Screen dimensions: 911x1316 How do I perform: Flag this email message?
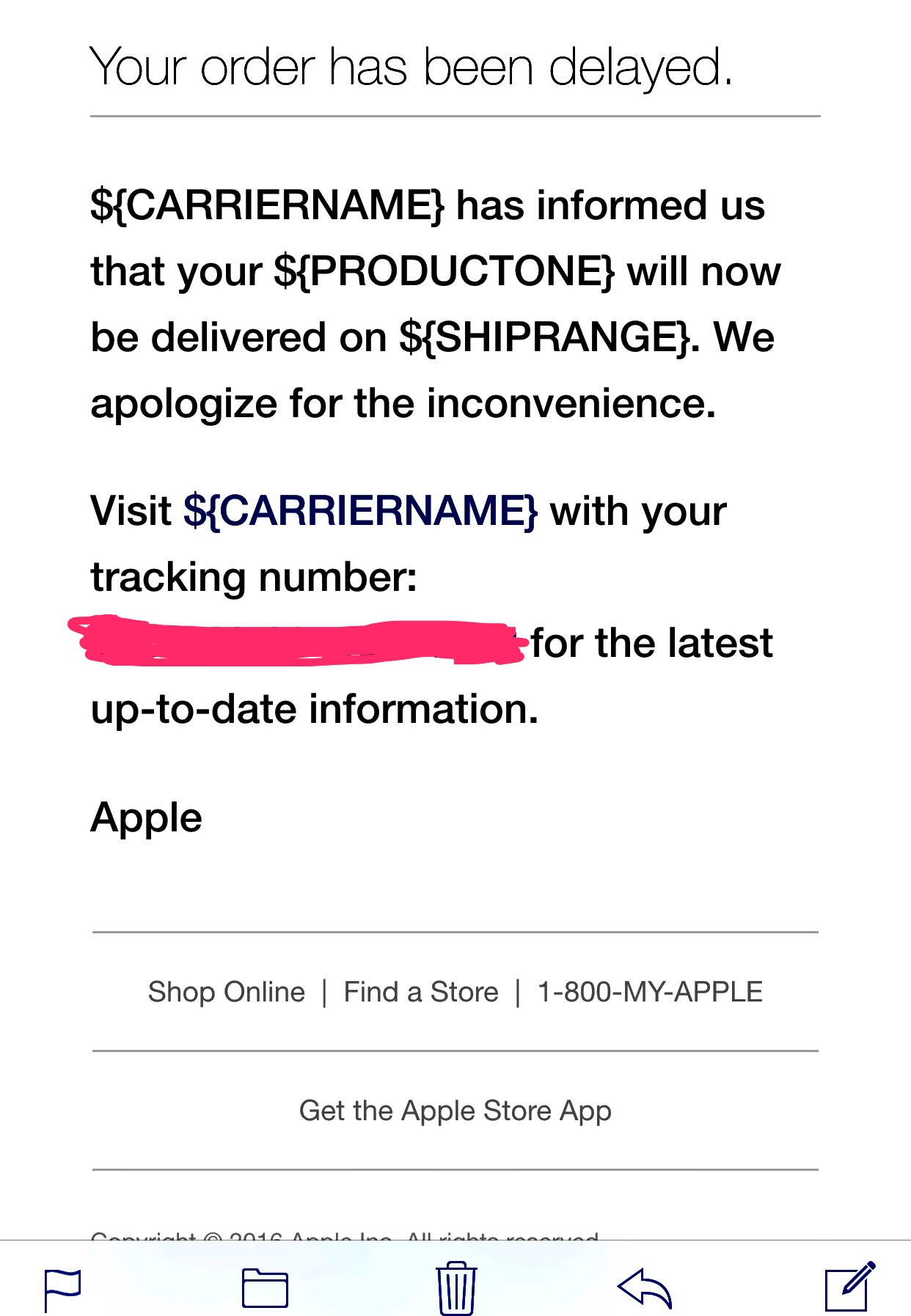click(x=62, y=1289)
